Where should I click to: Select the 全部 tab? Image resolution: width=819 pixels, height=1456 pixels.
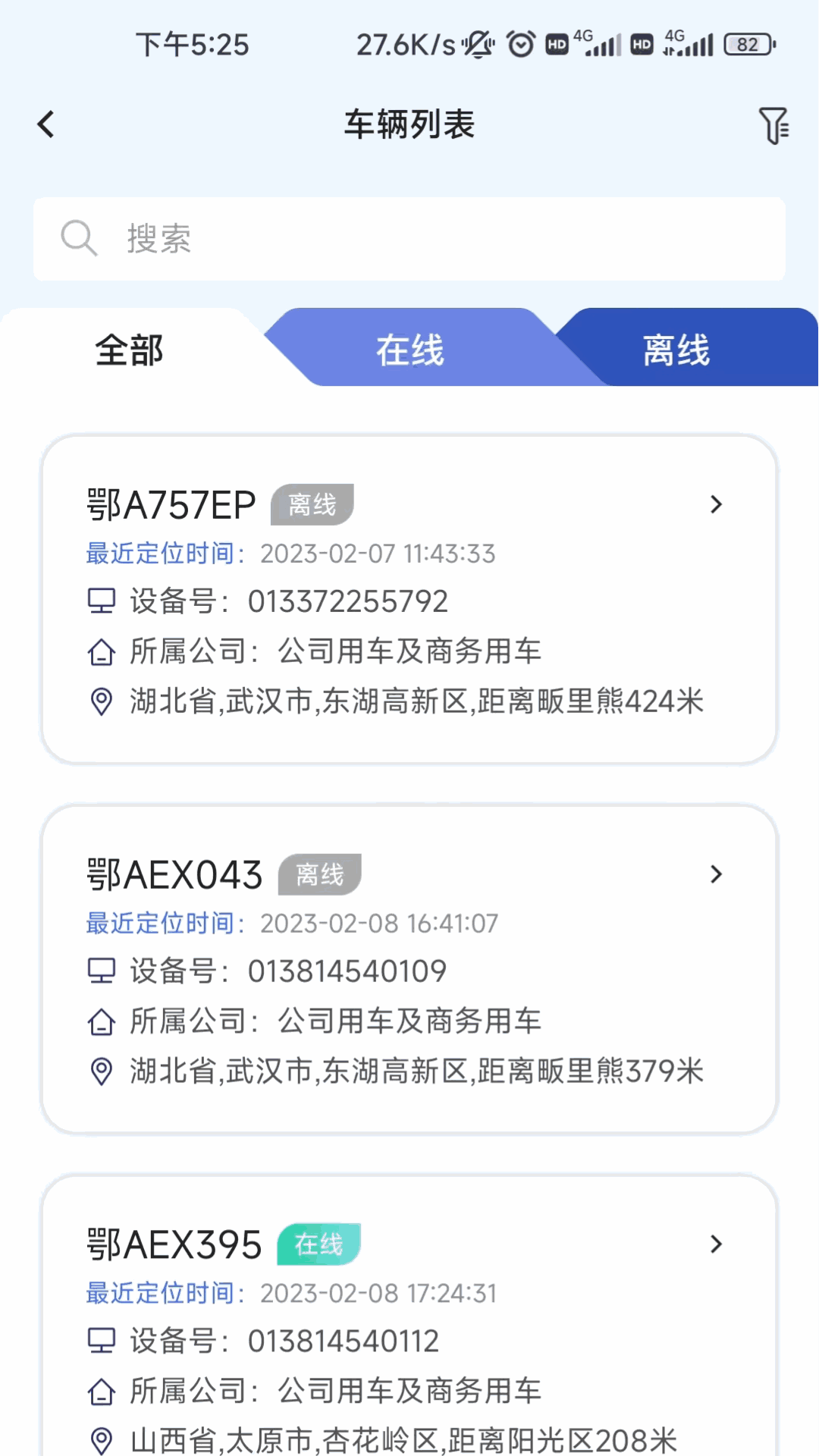129,349
